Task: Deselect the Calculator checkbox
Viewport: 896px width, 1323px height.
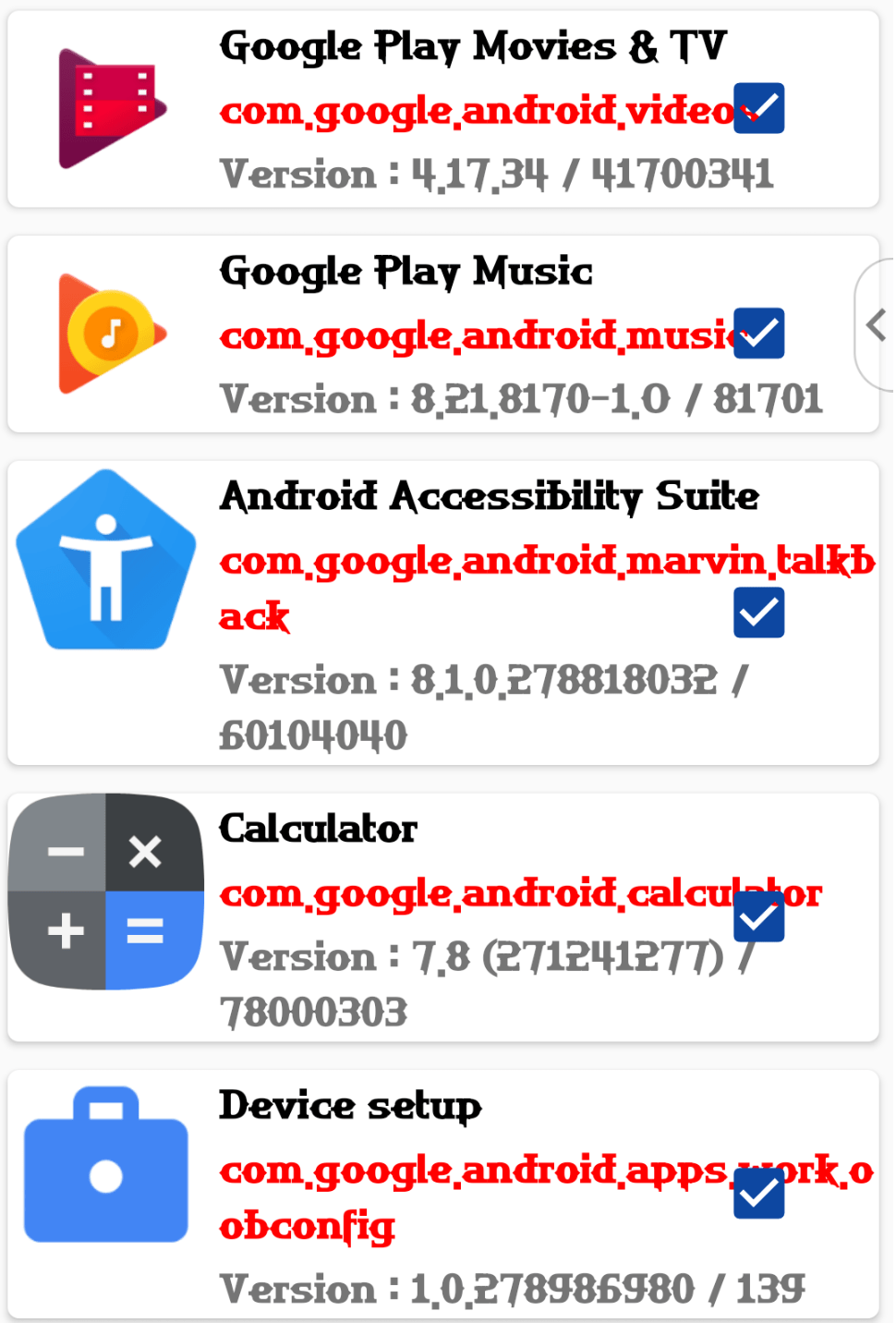Action: pos(758,916)
